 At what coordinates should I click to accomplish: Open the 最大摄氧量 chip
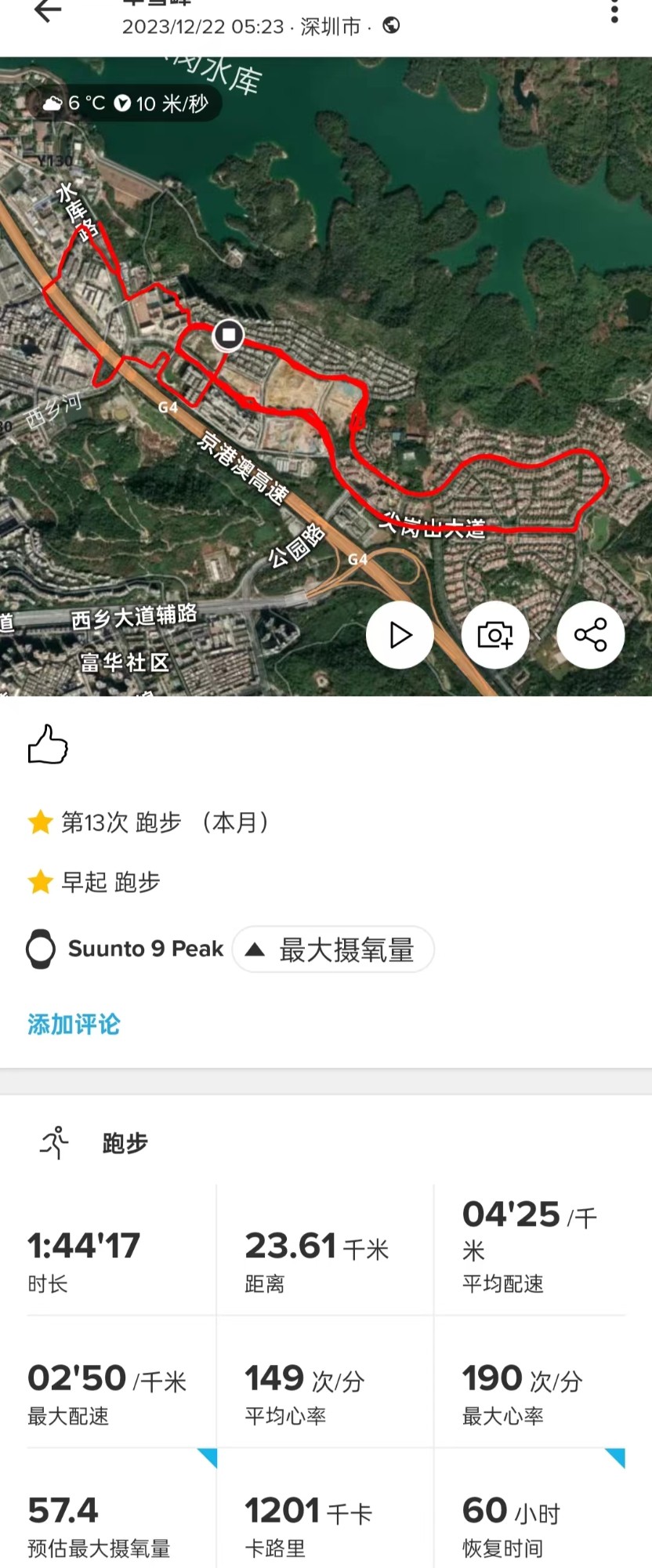[333, 949]
